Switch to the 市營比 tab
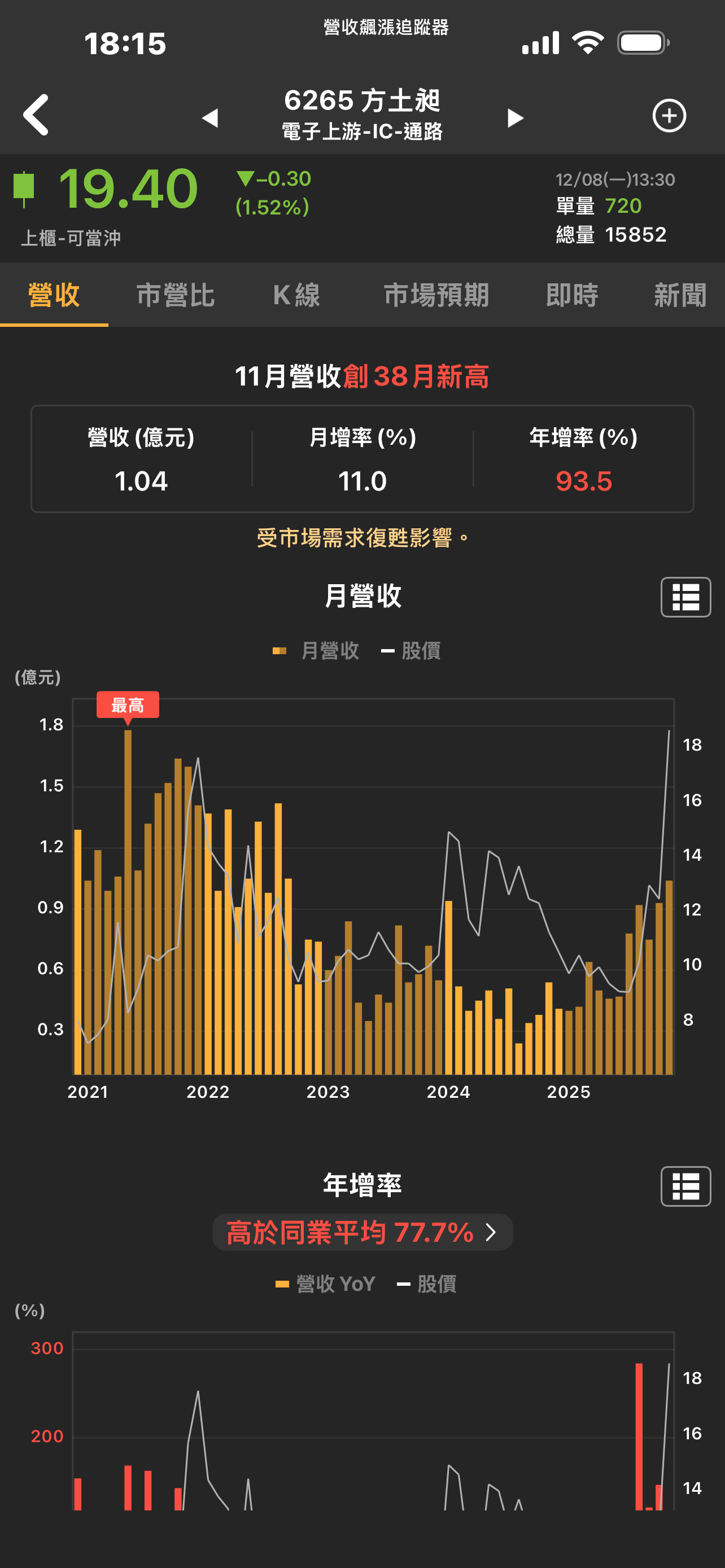 175,296
